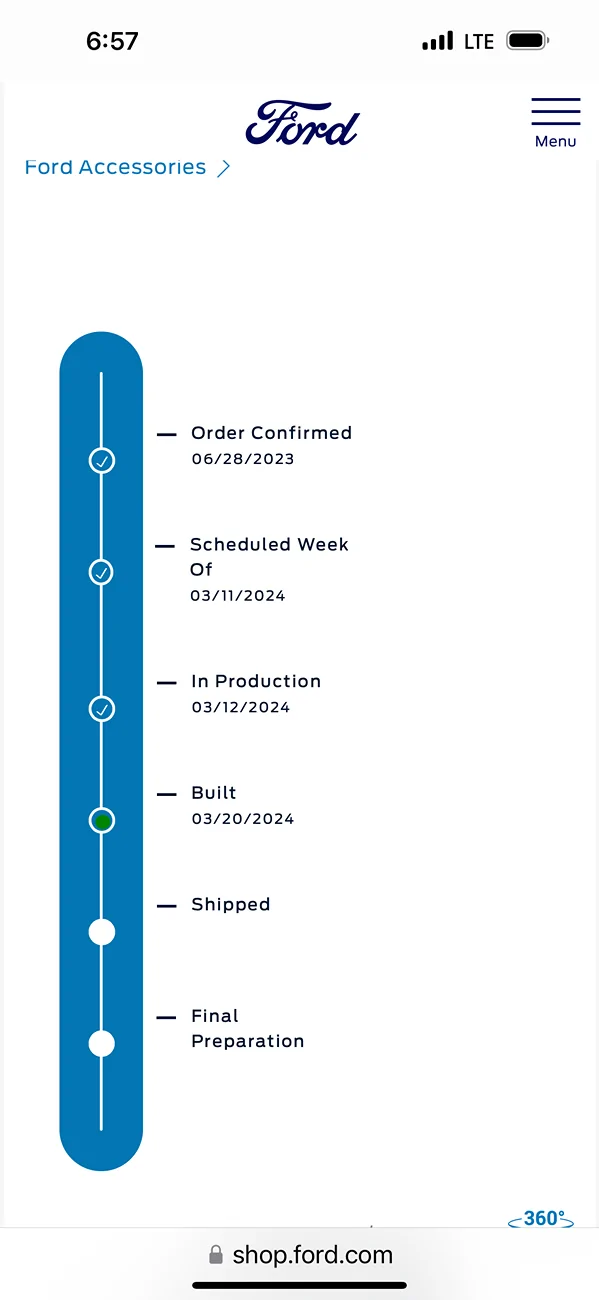Open the 360° view control
The height and width of the screenshot is (1300, 599).
point(542,1218)
